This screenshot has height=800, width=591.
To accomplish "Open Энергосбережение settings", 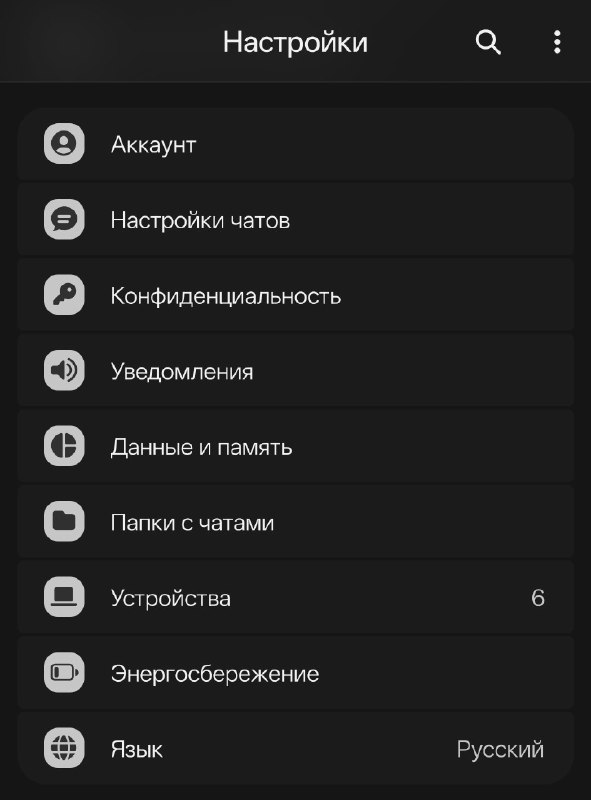I will [296, 672].
